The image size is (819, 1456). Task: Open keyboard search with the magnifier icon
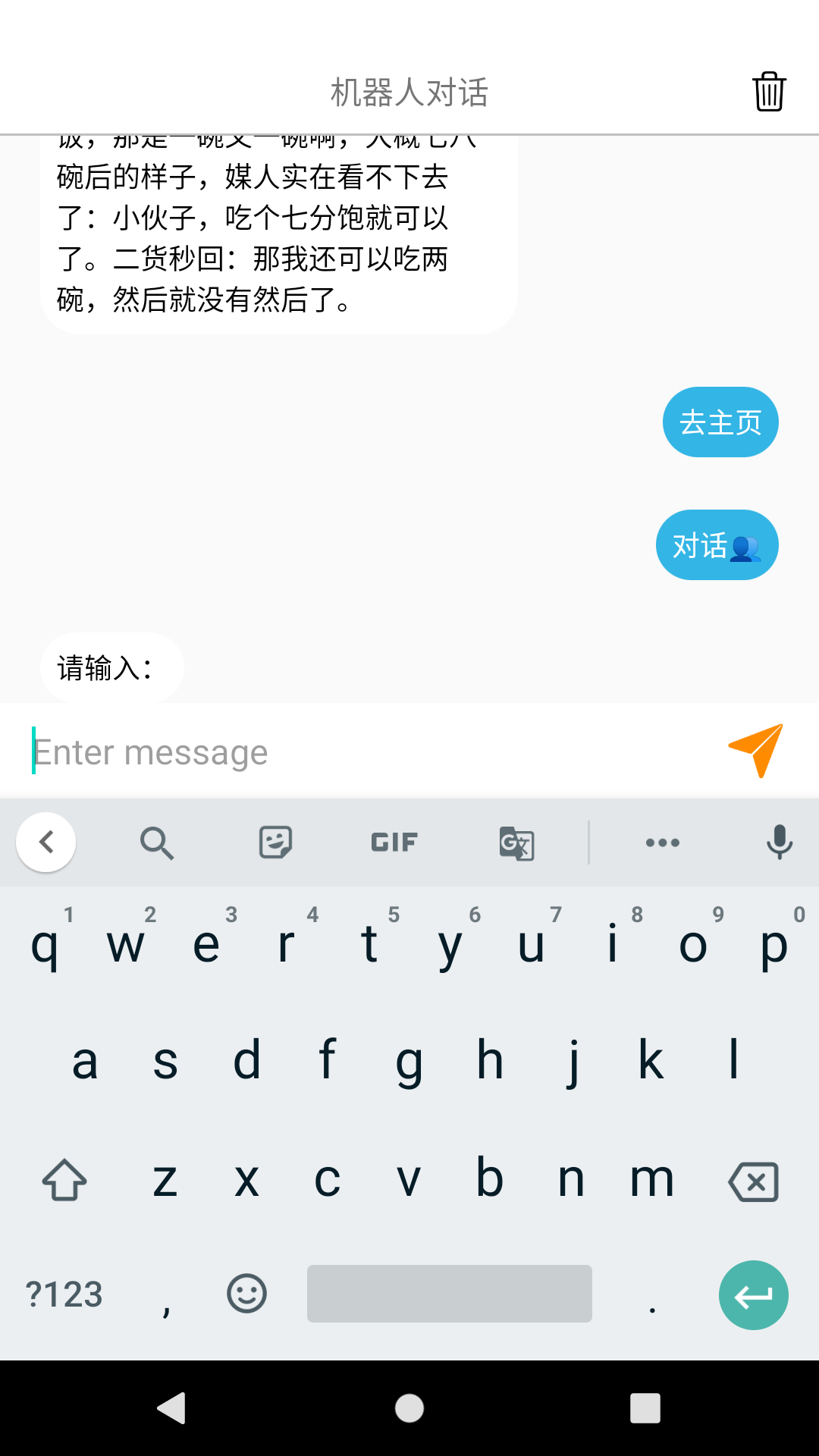pos(157,842)
